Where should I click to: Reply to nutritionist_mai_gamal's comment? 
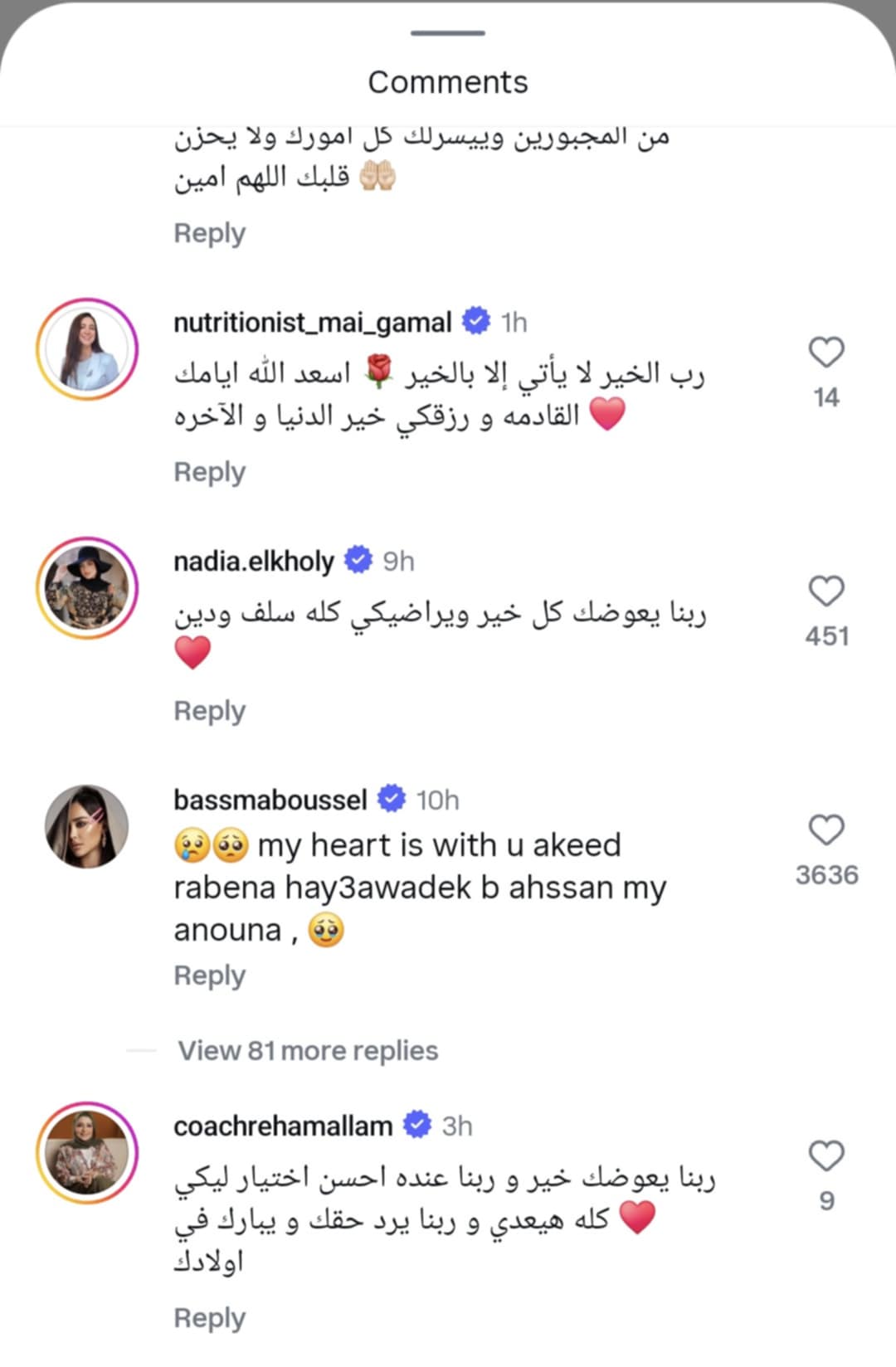(x=209, y=472)
